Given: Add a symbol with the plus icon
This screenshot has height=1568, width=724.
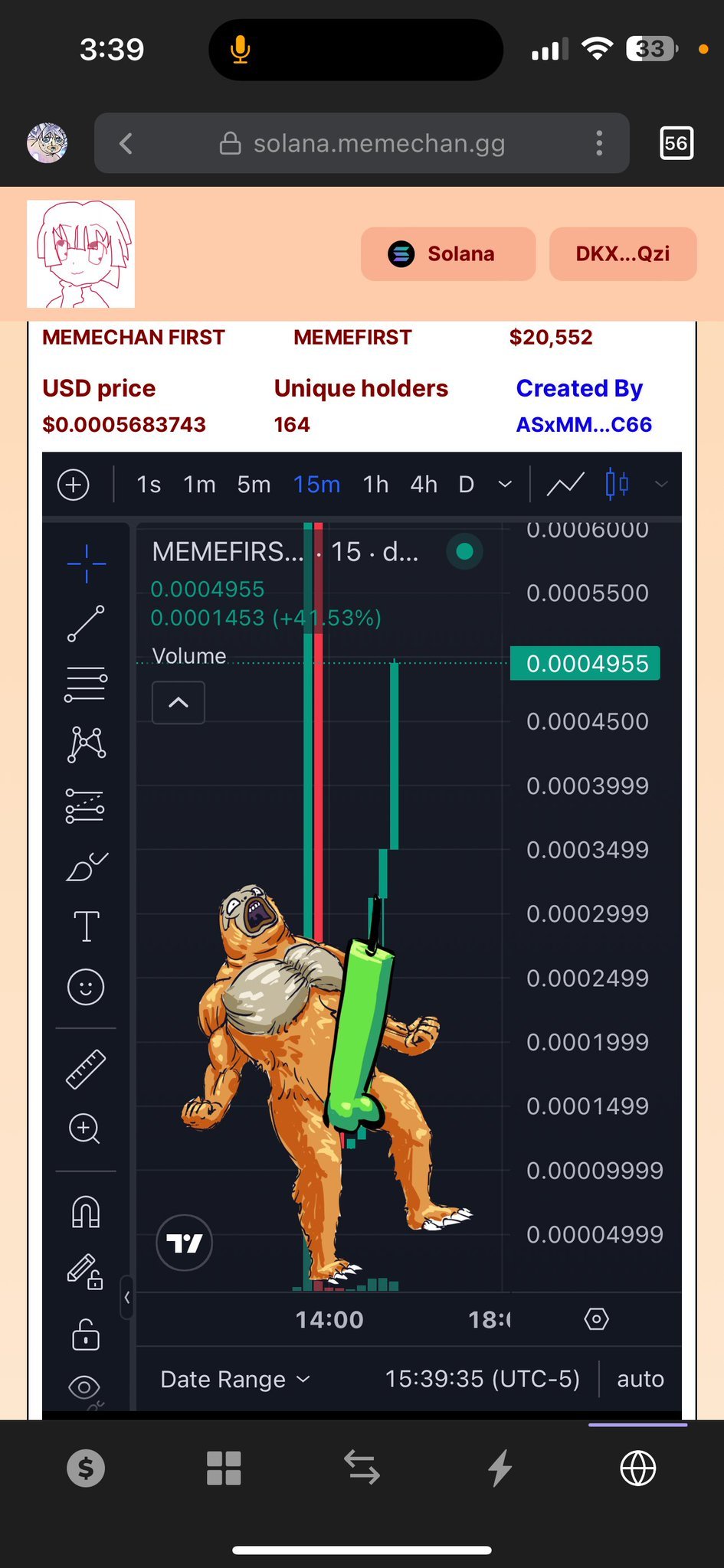Looking at the screenshot, I should 74,485.
